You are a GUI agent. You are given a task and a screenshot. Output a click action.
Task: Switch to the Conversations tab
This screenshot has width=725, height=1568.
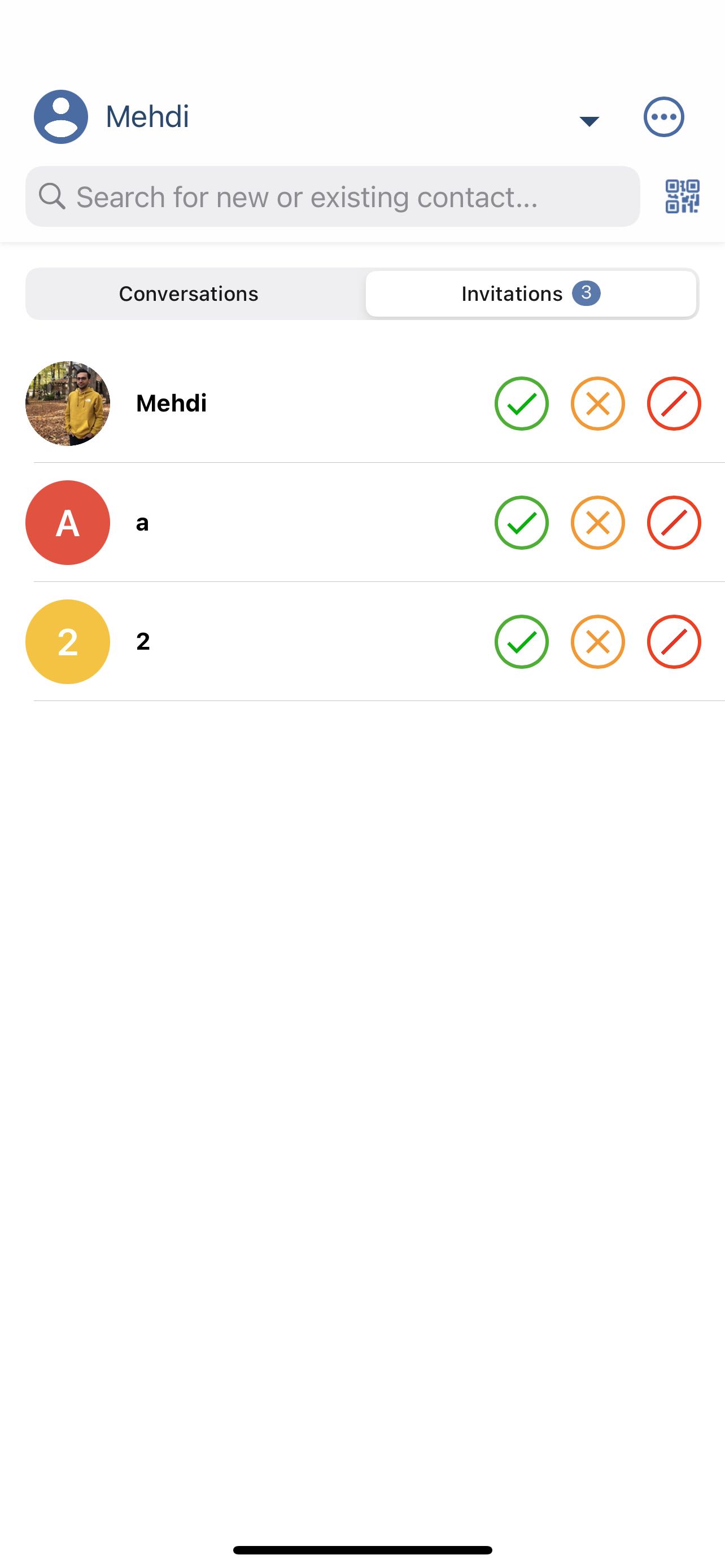tap(189, 294)
